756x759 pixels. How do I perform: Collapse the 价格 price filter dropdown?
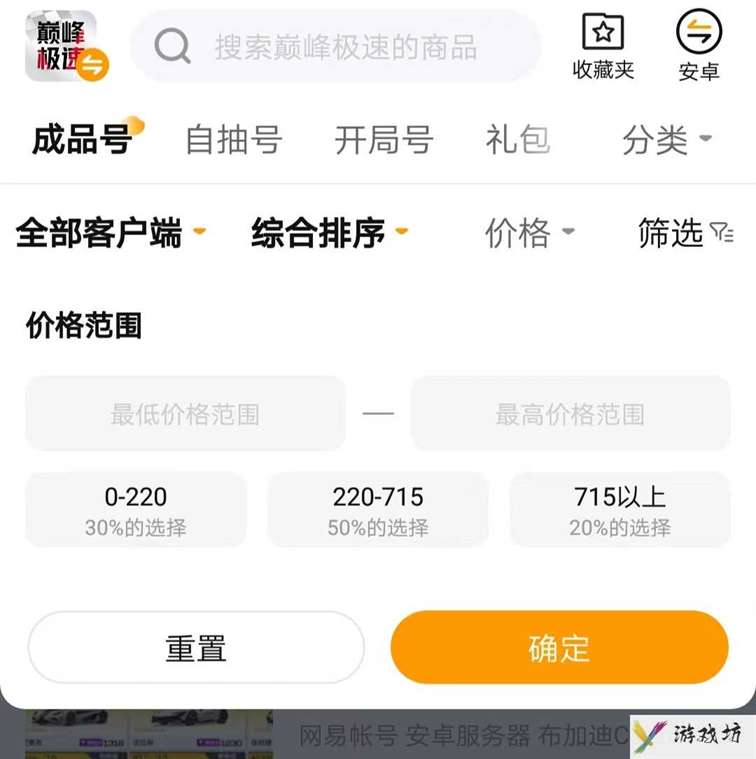(x=529, y=233)
